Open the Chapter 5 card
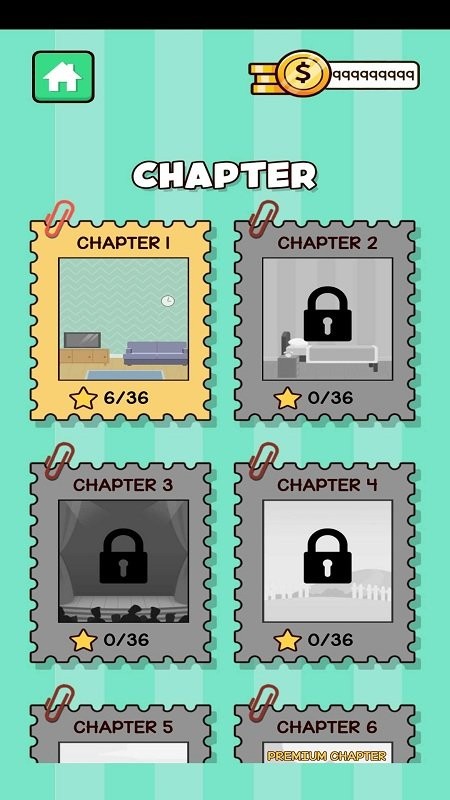 [x=120, y=734]
